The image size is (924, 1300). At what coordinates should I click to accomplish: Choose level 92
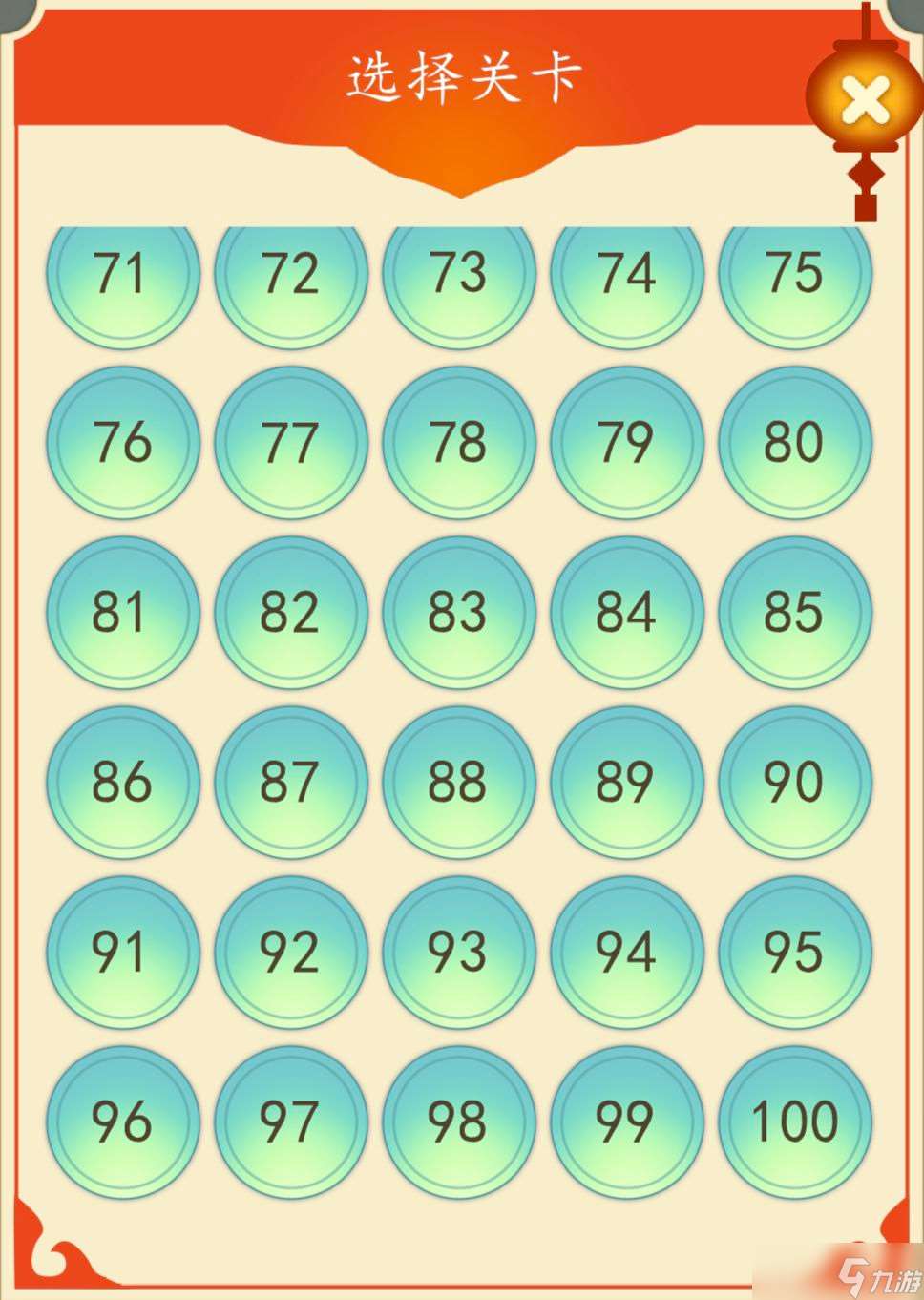(291, 953)
